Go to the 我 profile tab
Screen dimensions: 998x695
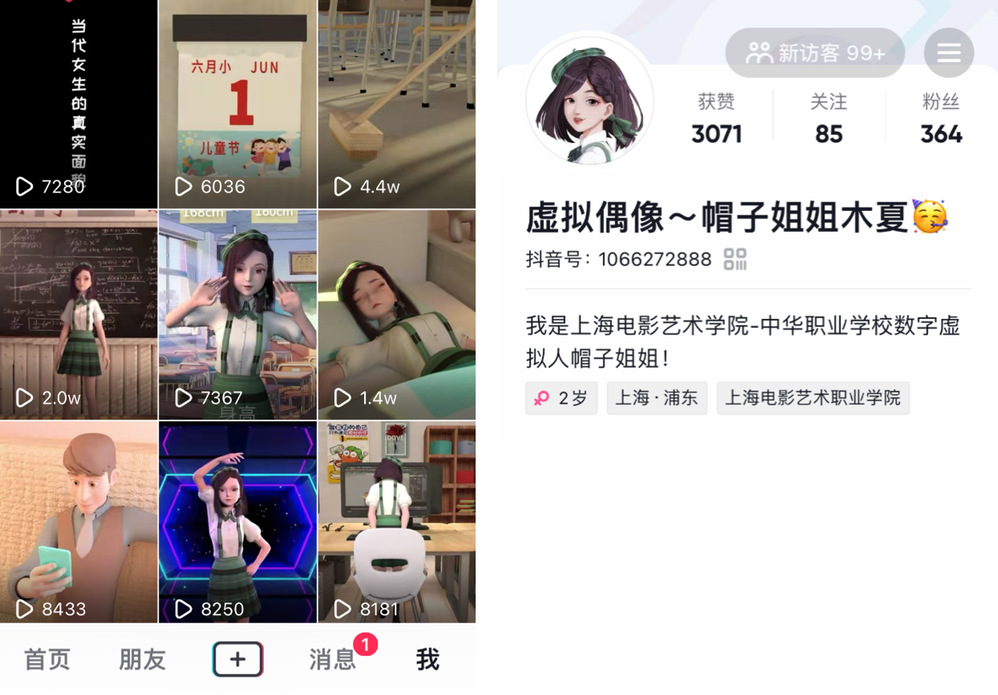pos(428,660)
